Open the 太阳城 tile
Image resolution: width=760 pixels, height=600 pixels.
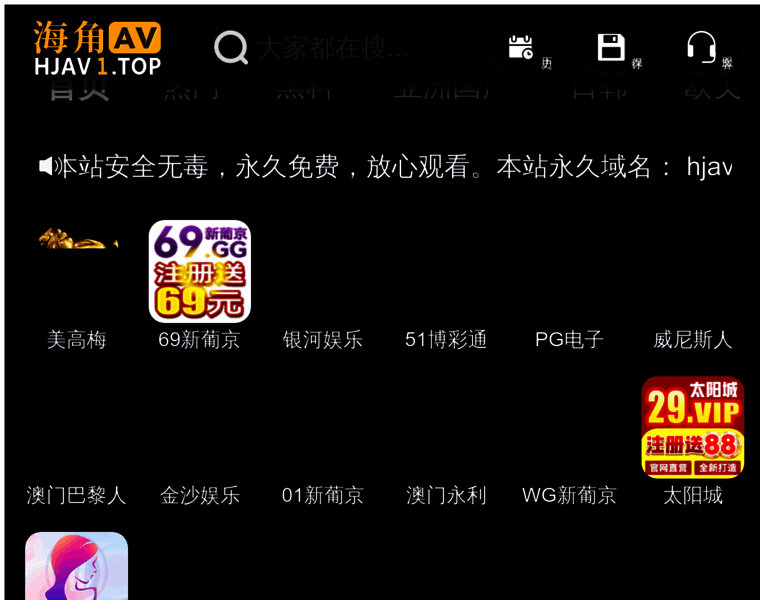(692, 428)
